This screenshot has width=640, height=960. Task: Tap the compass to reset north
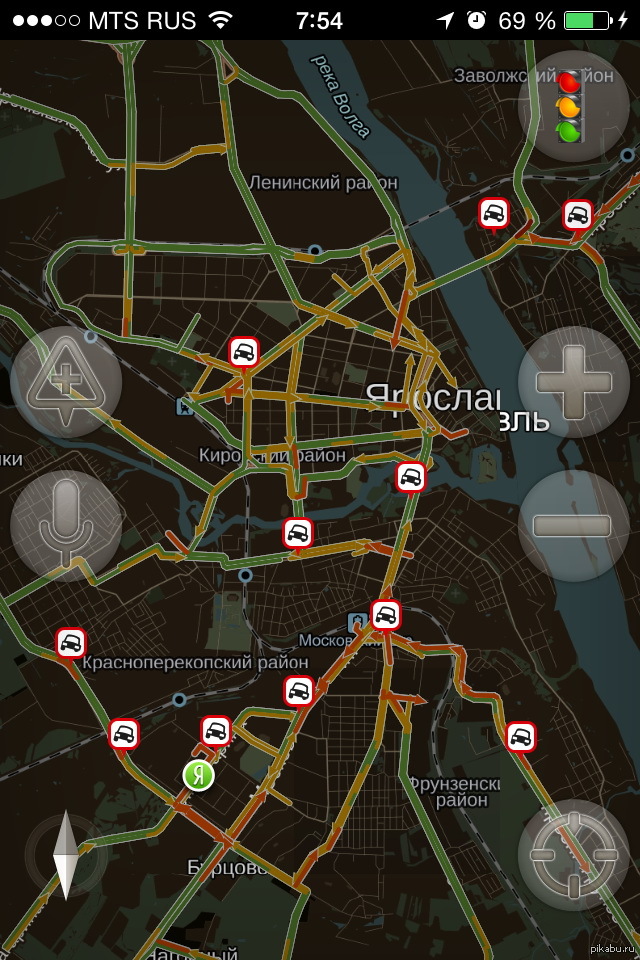[x=66, y=855]
